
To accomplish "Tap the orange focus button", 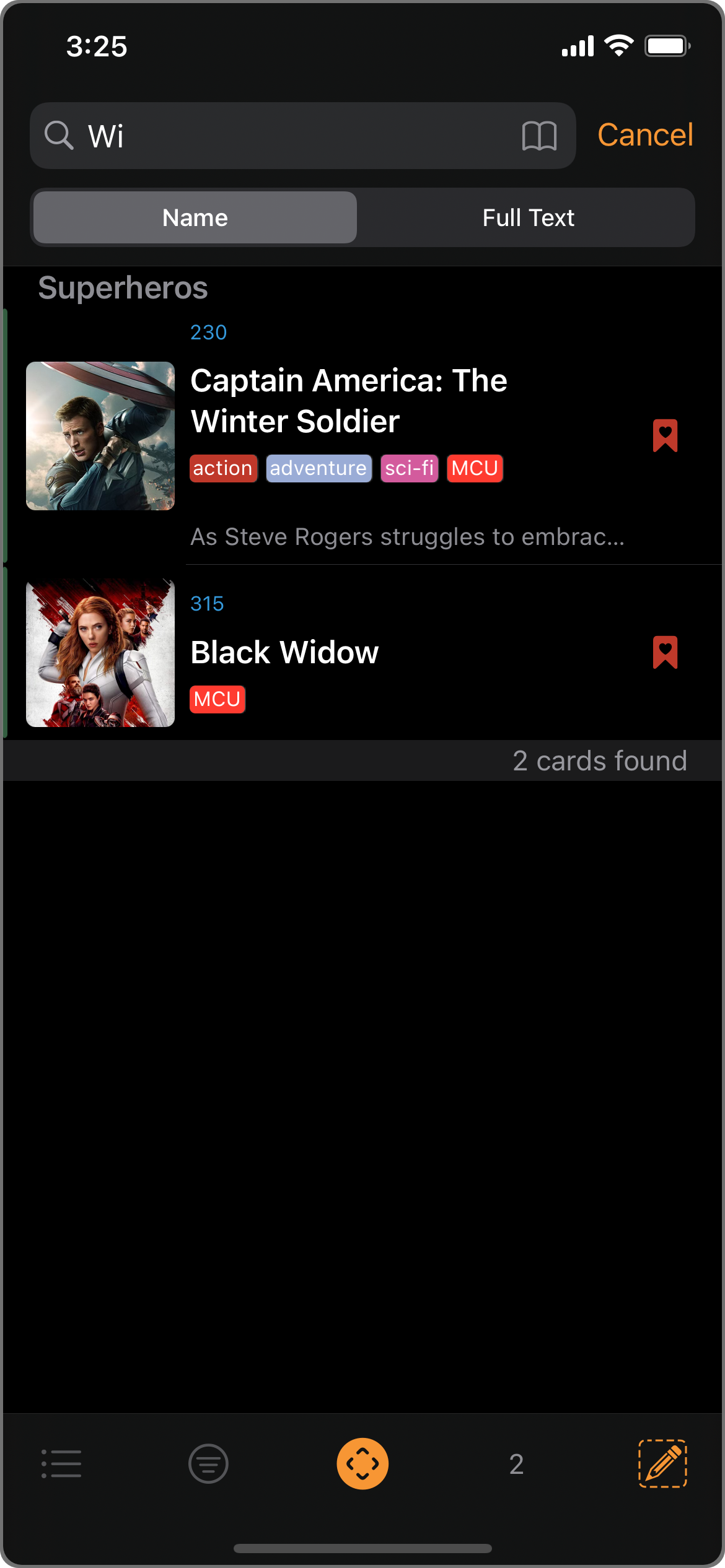I will [362, 1464].
